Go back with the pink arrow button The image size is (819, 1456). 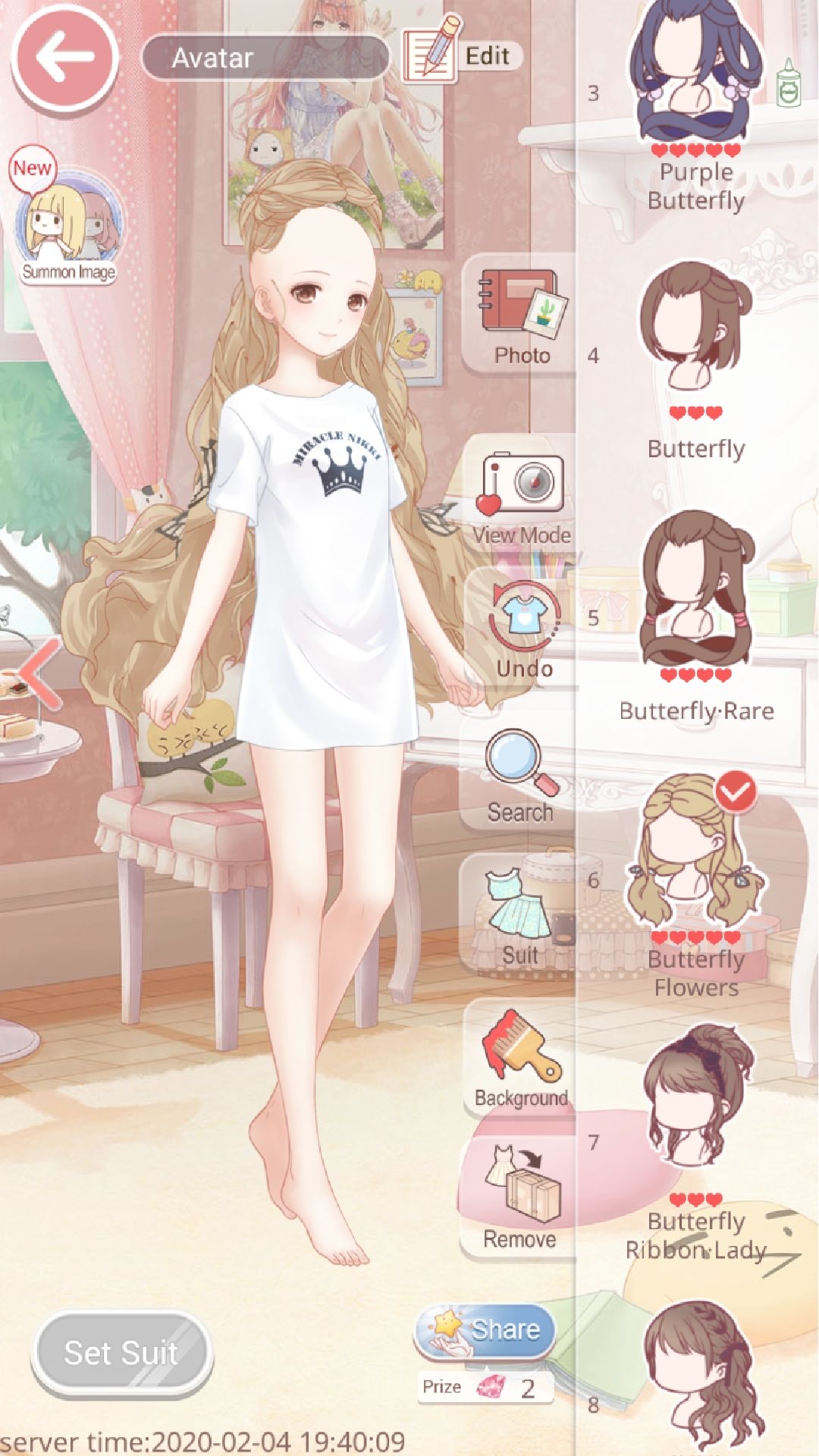point(64,57)
